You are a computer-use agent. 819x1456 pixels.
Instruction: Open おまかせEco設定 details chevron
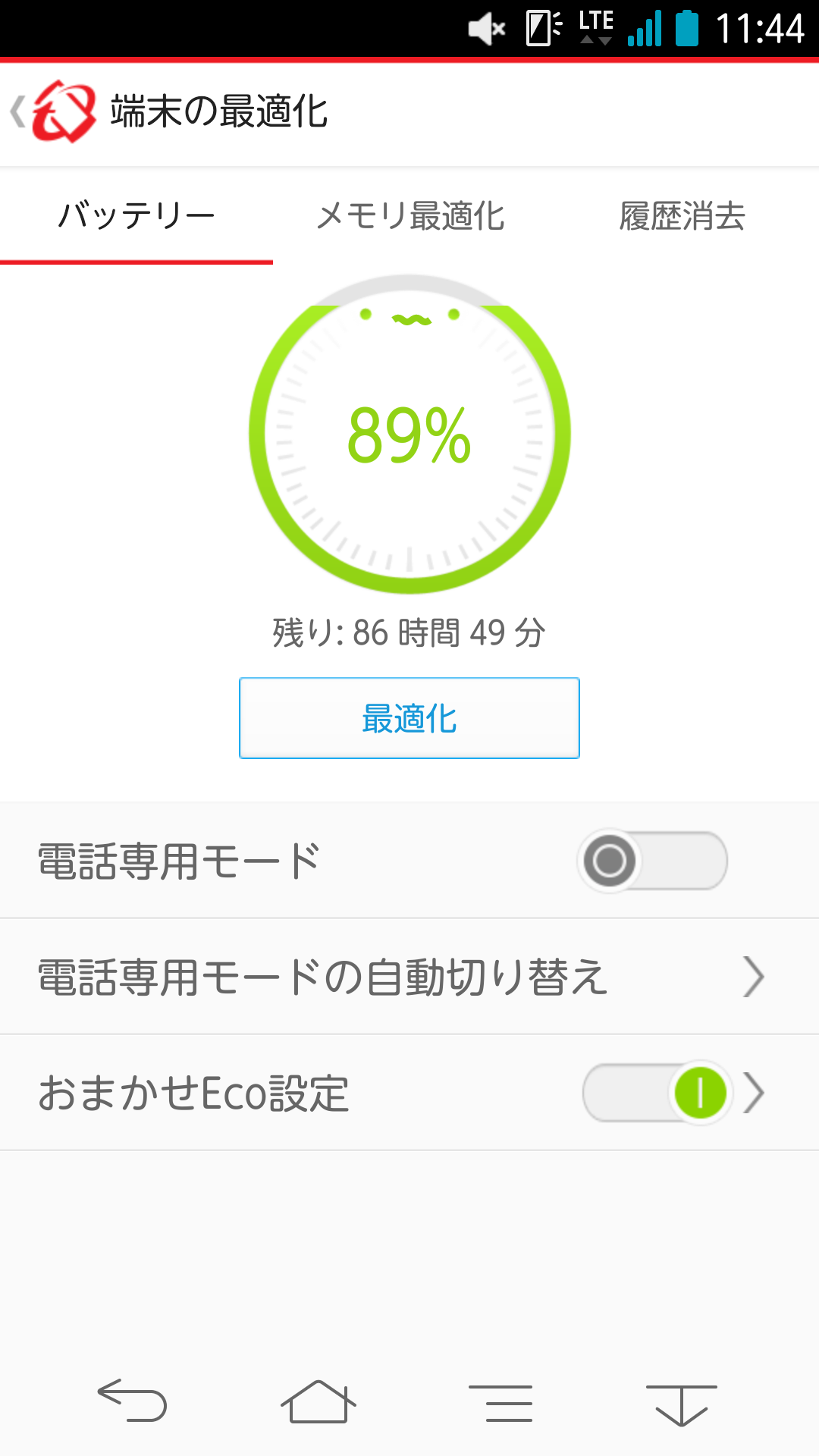(x=755, y=1093)
